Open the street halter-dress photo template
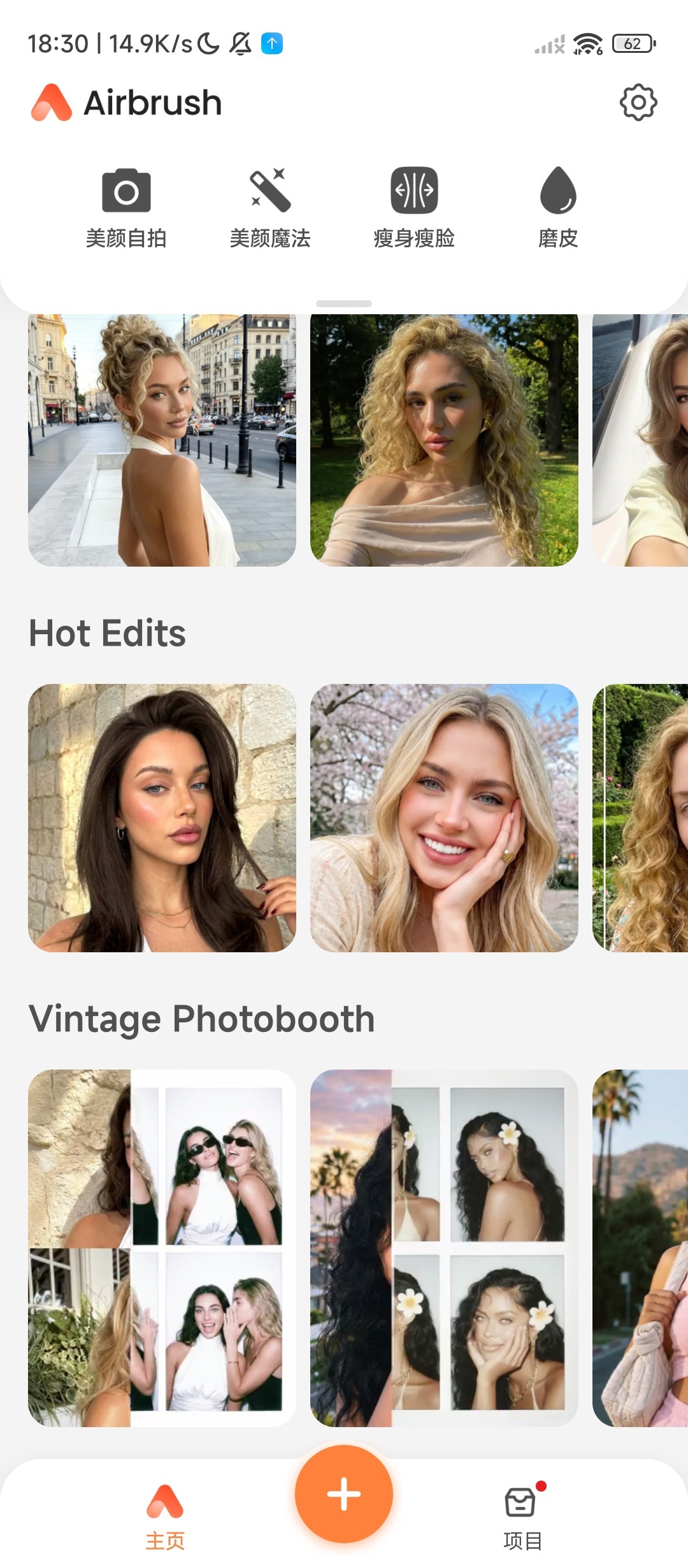 coord(162,440)
